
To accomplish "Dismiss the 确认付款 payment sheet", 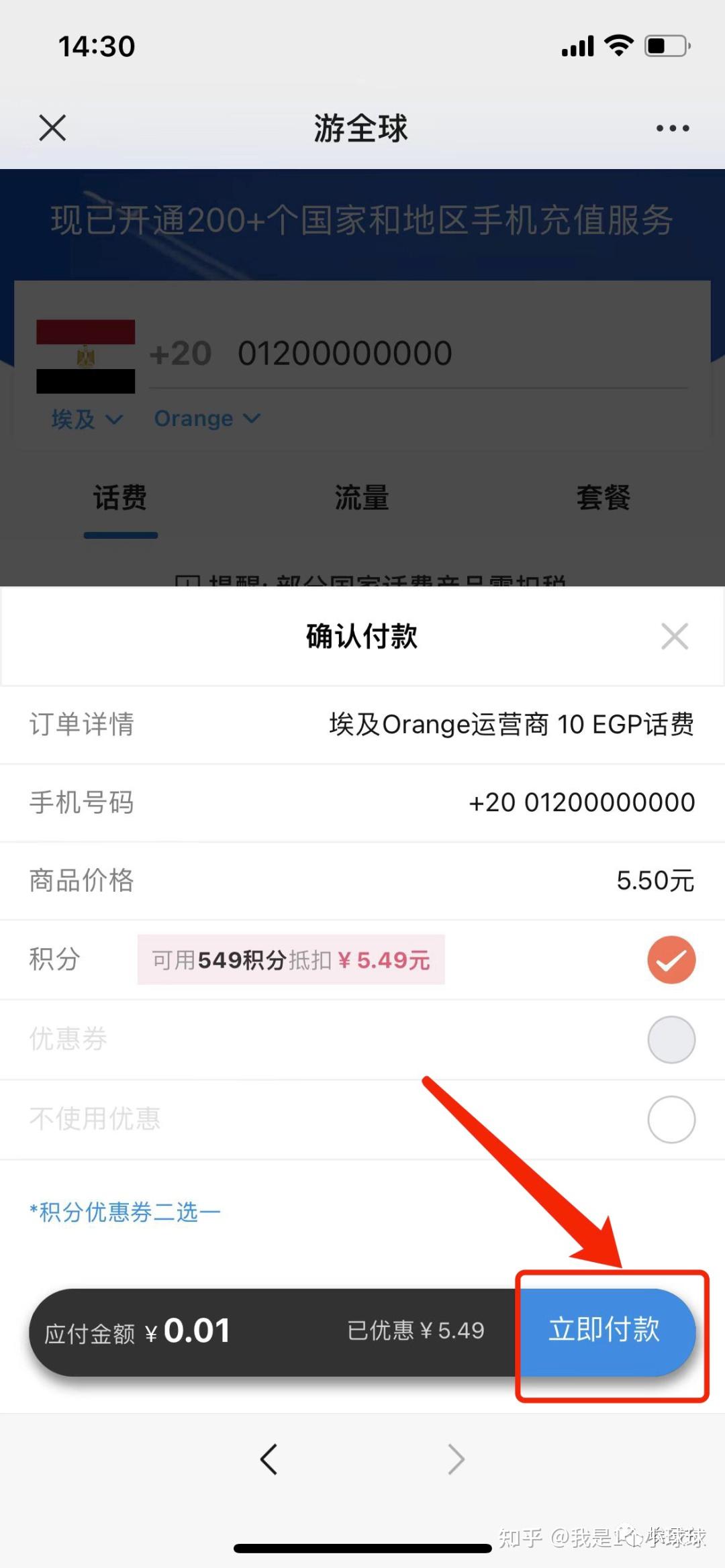I will coord(674,636).
